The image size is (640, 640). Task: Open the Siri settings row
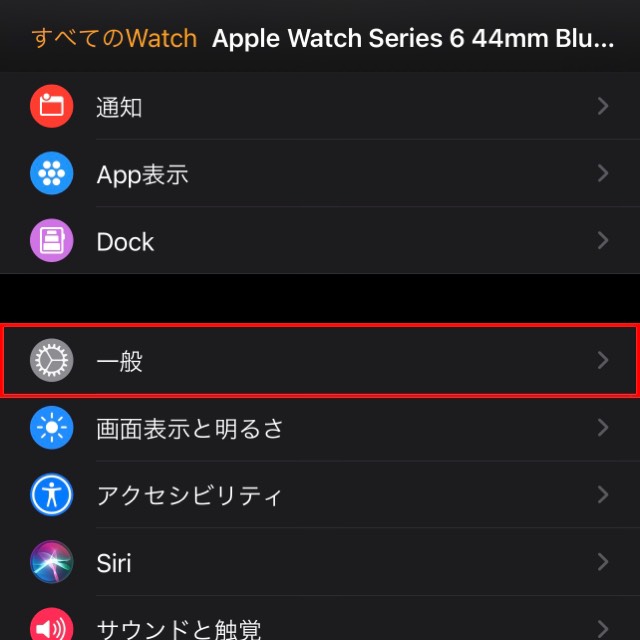tap(320, 562)
